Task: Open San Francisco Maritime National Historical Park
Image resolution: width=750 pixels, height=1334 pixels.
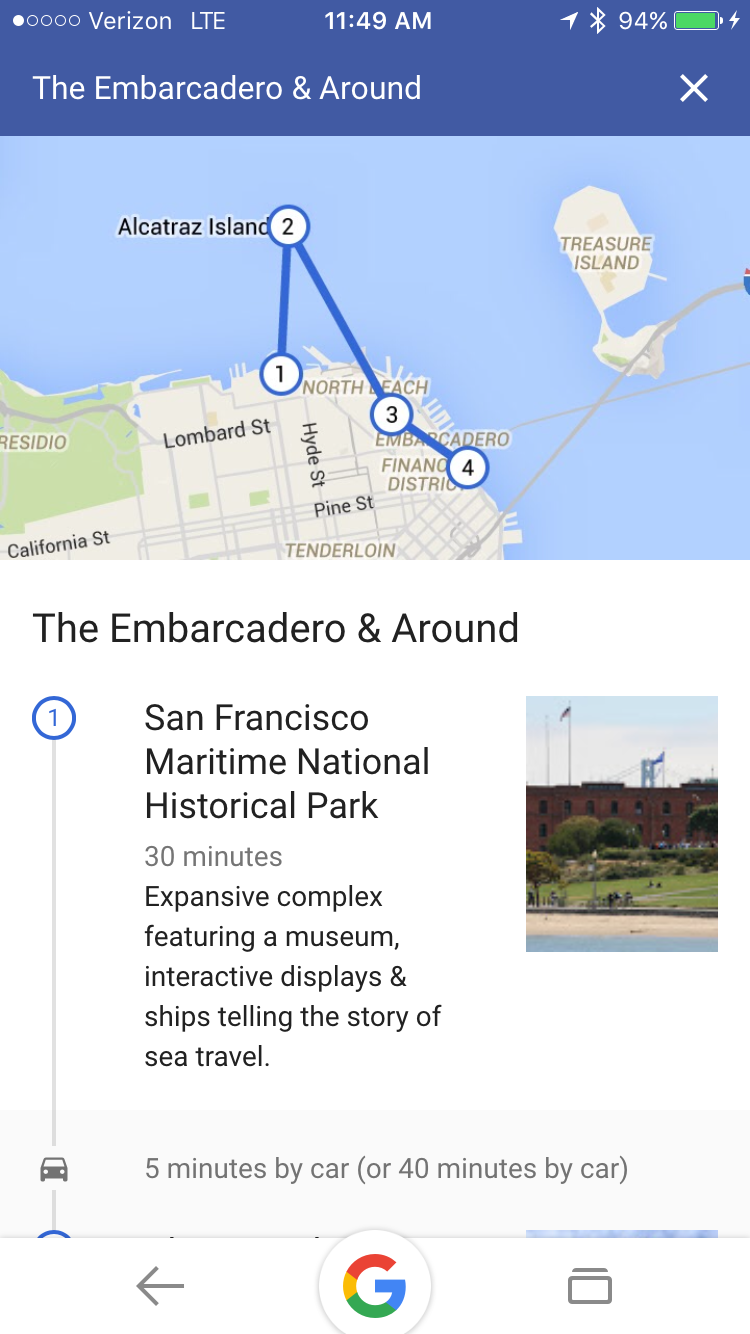Action: (x=286, y=761)
